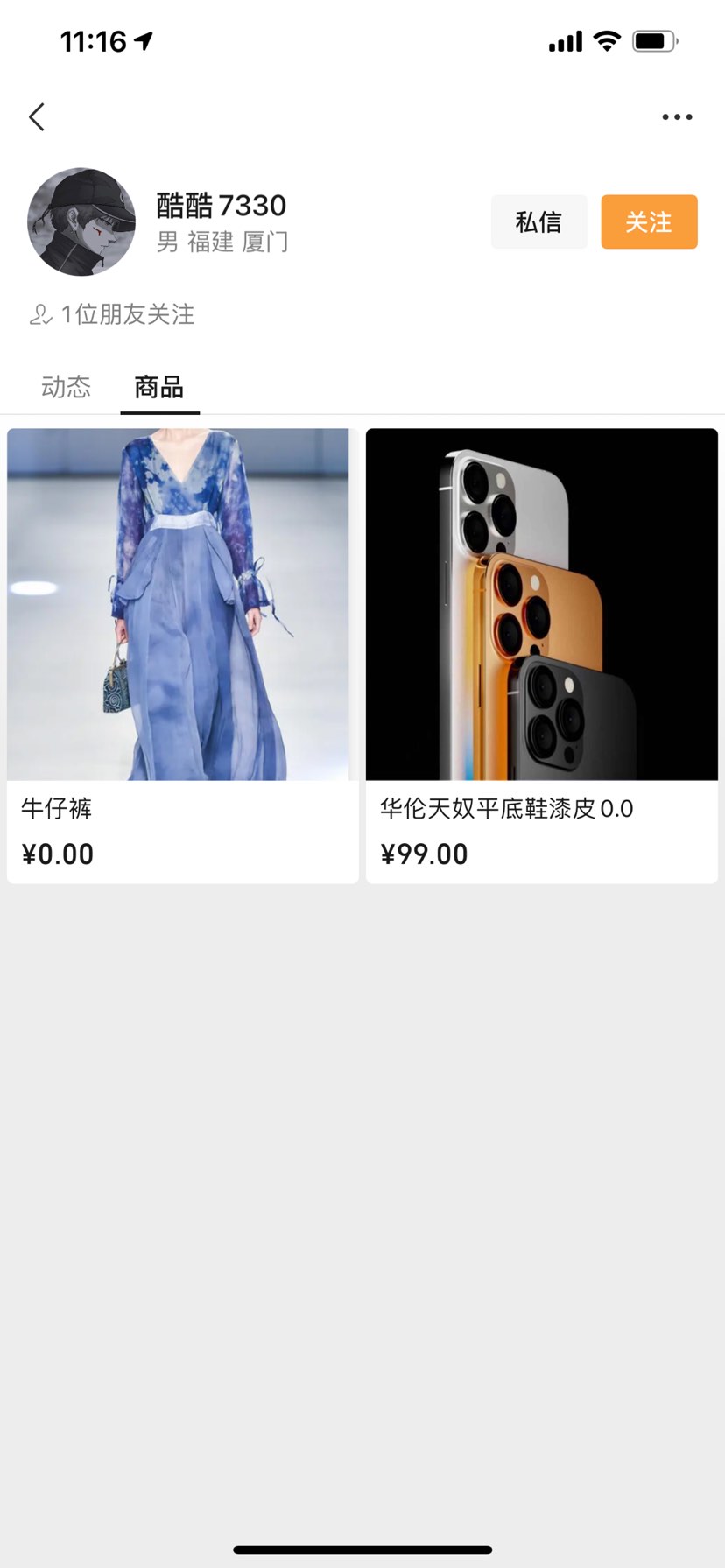Viewport: 725px width, 1568px height.
Task: Open 酷酷7330's profile avatar
Action: pos(81,222)
